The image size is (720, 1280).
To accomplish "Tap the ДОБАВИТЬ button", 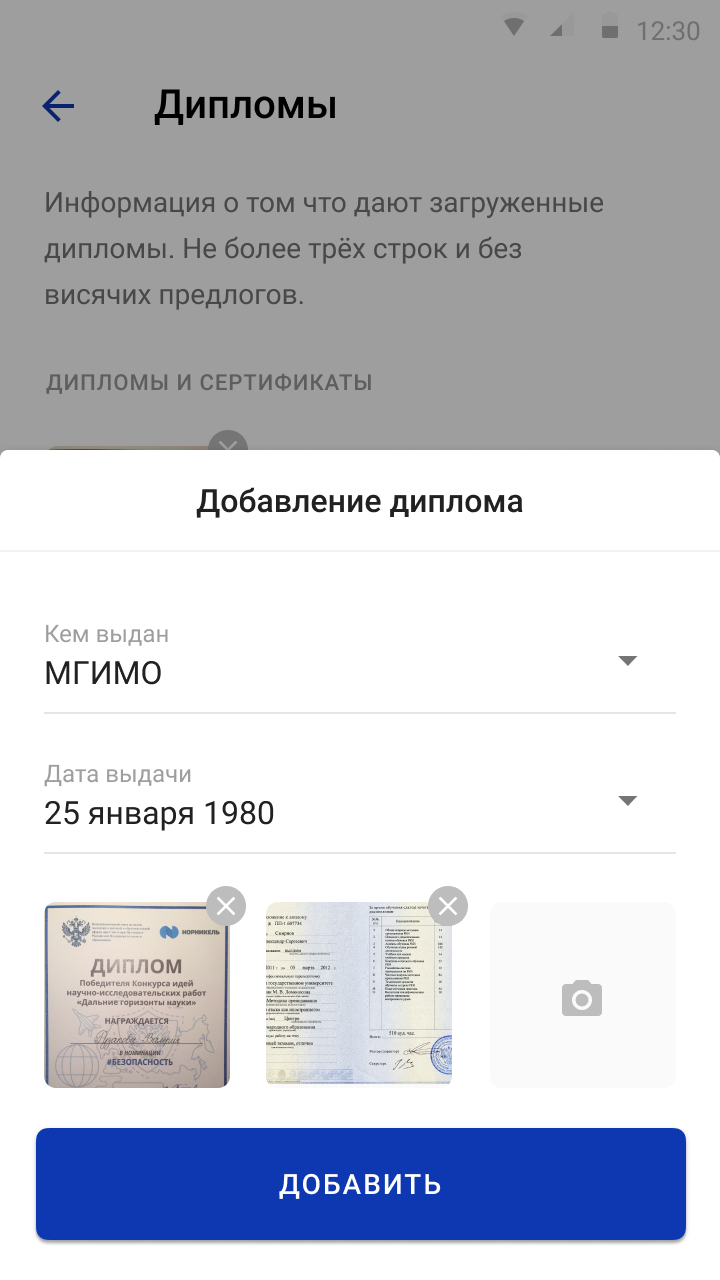I will coord(360,1184).
